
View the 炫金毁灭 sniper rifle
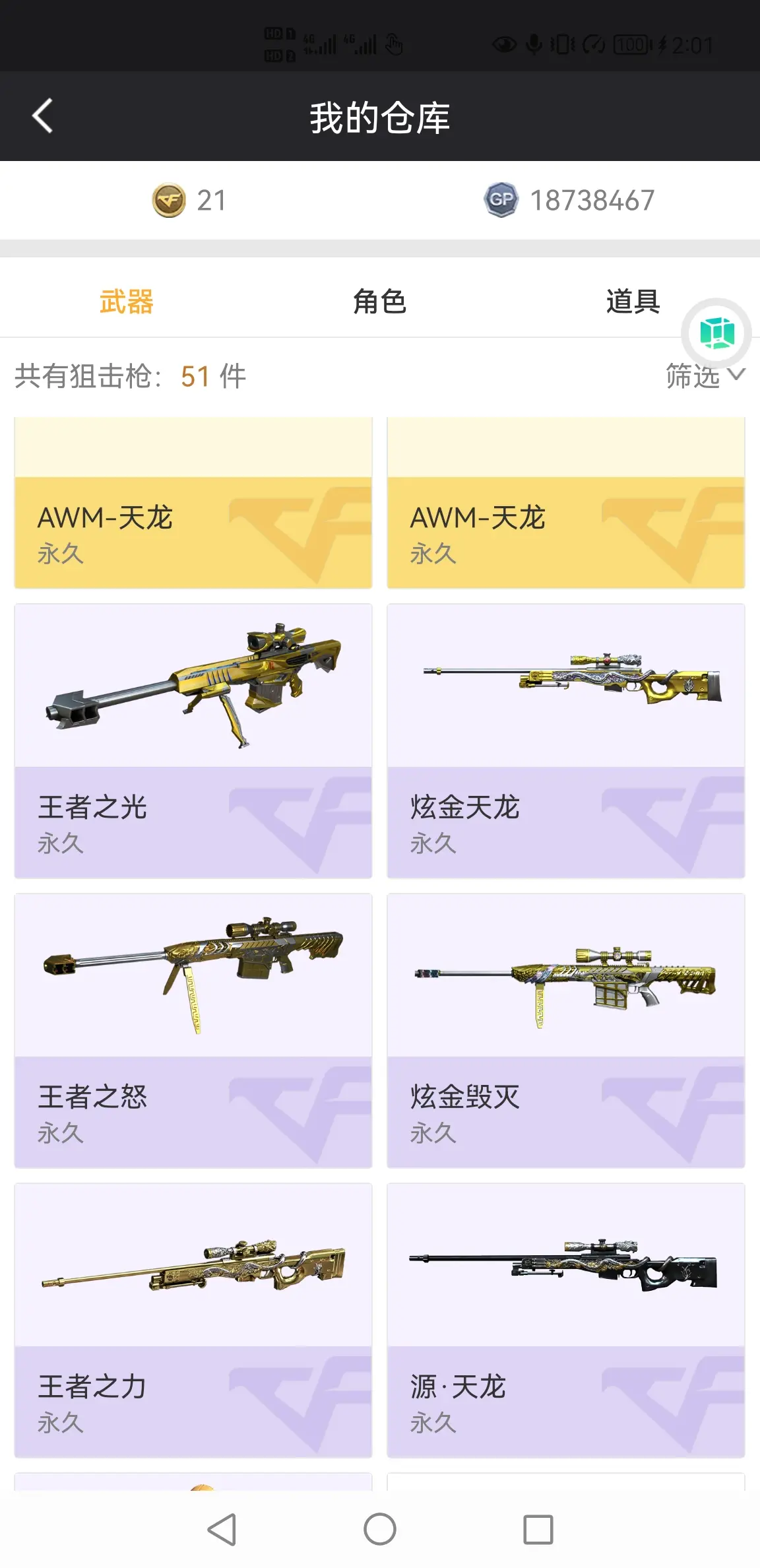point(566,1030)
